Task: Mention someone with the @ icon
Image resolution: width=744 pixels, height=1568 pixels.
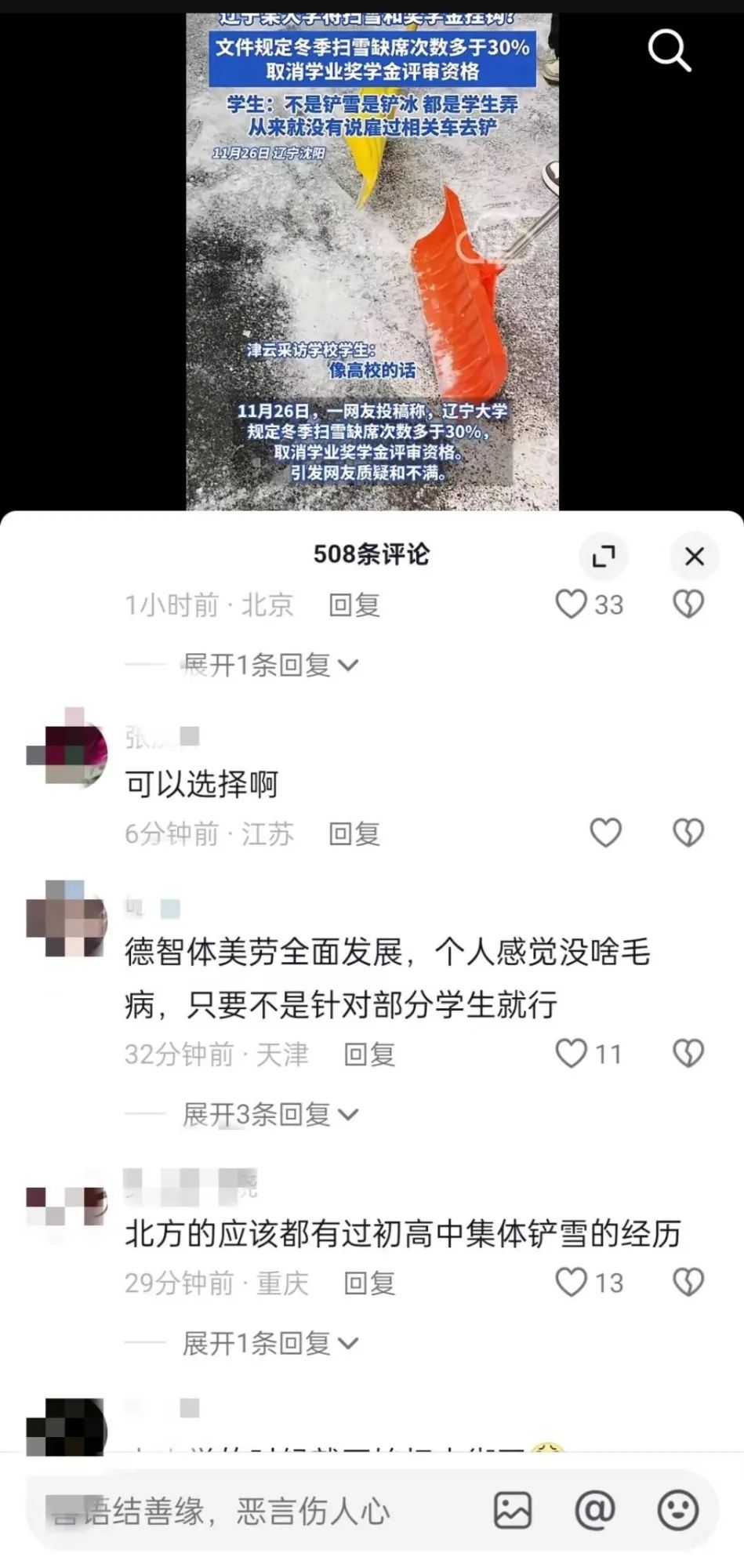Action: point(595,1510)
